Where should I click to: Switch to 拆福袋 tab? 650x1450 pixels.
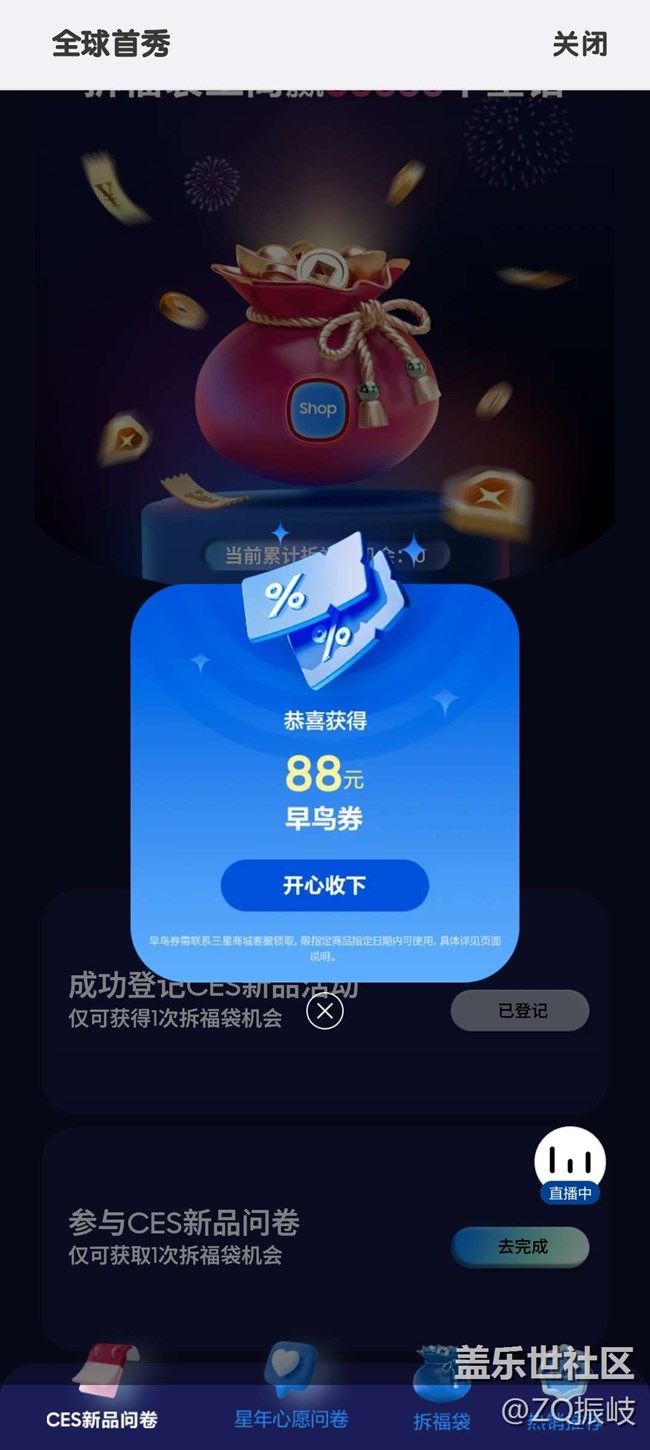[x=441, y=1400]
